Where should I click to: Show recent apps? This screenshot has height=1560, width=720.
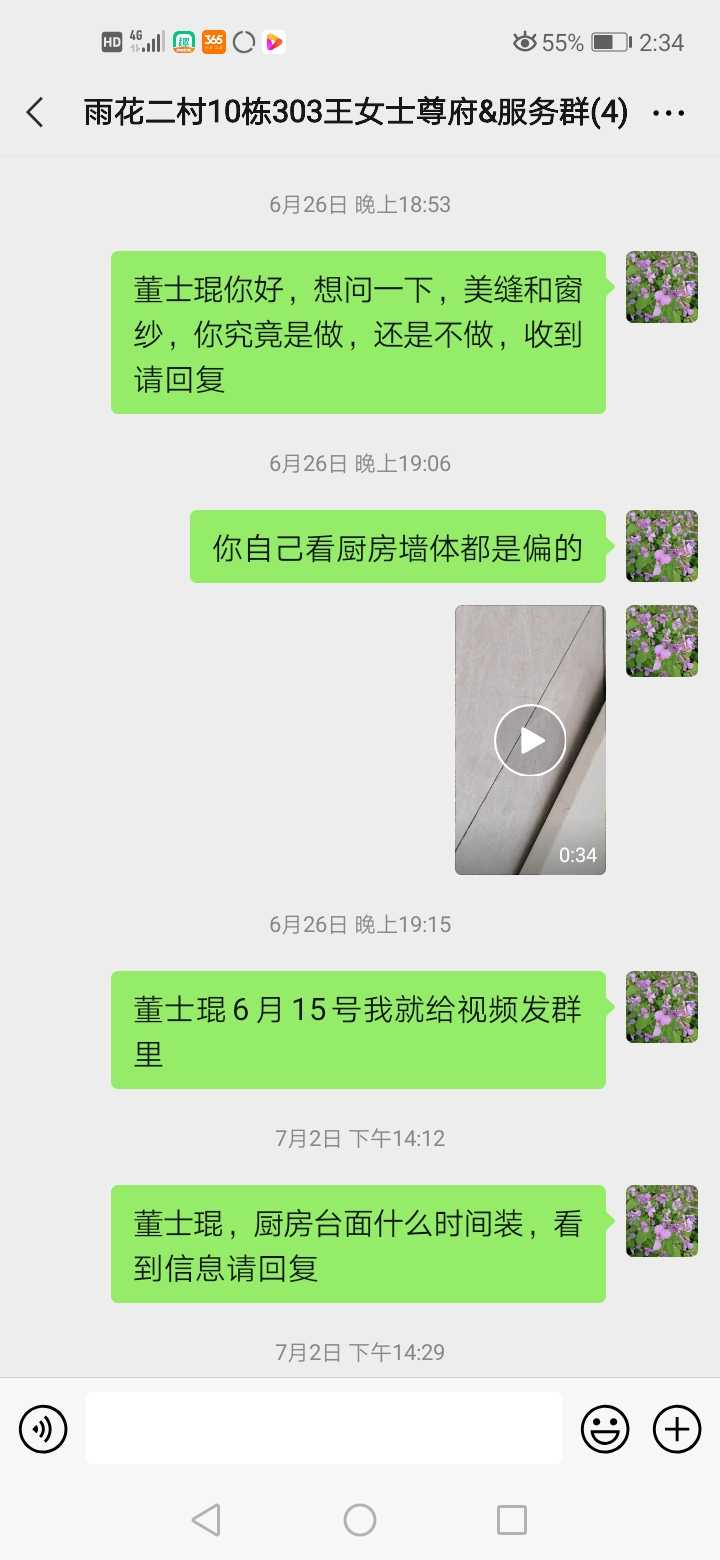[x=511, y=1520]
